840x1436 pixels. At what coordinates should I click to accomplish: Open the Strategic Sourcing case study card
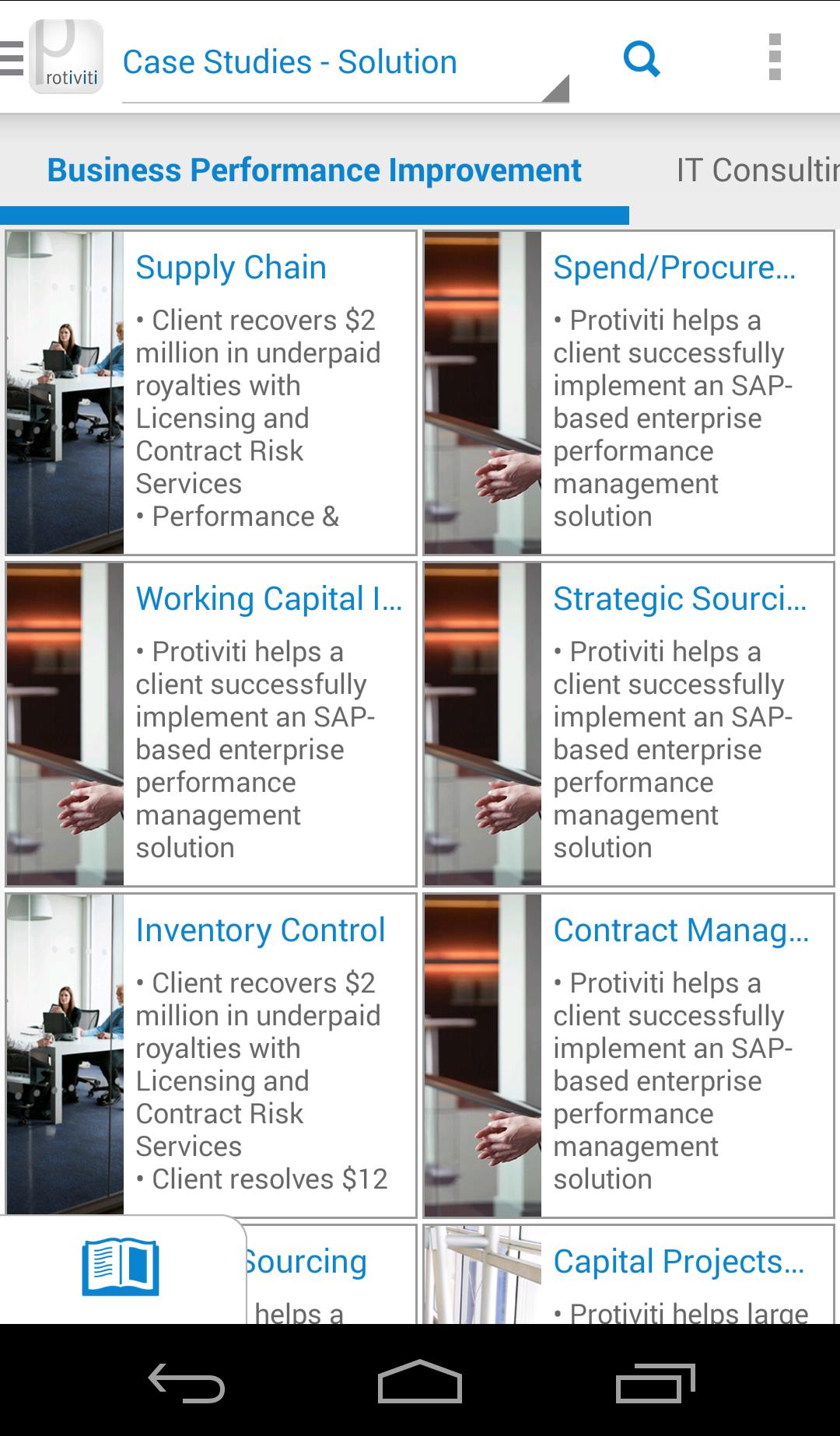point(628,724)
